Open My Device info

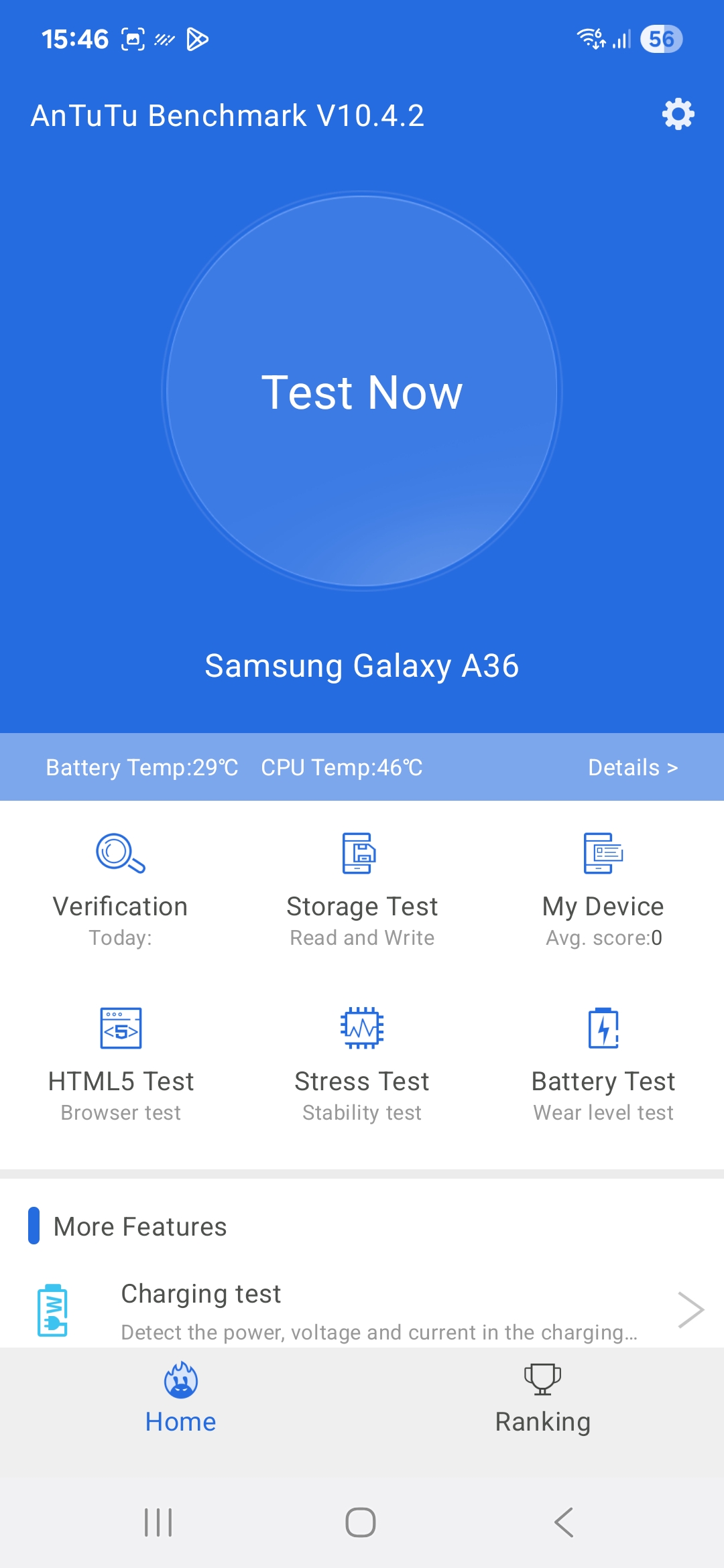coord(603,890)
